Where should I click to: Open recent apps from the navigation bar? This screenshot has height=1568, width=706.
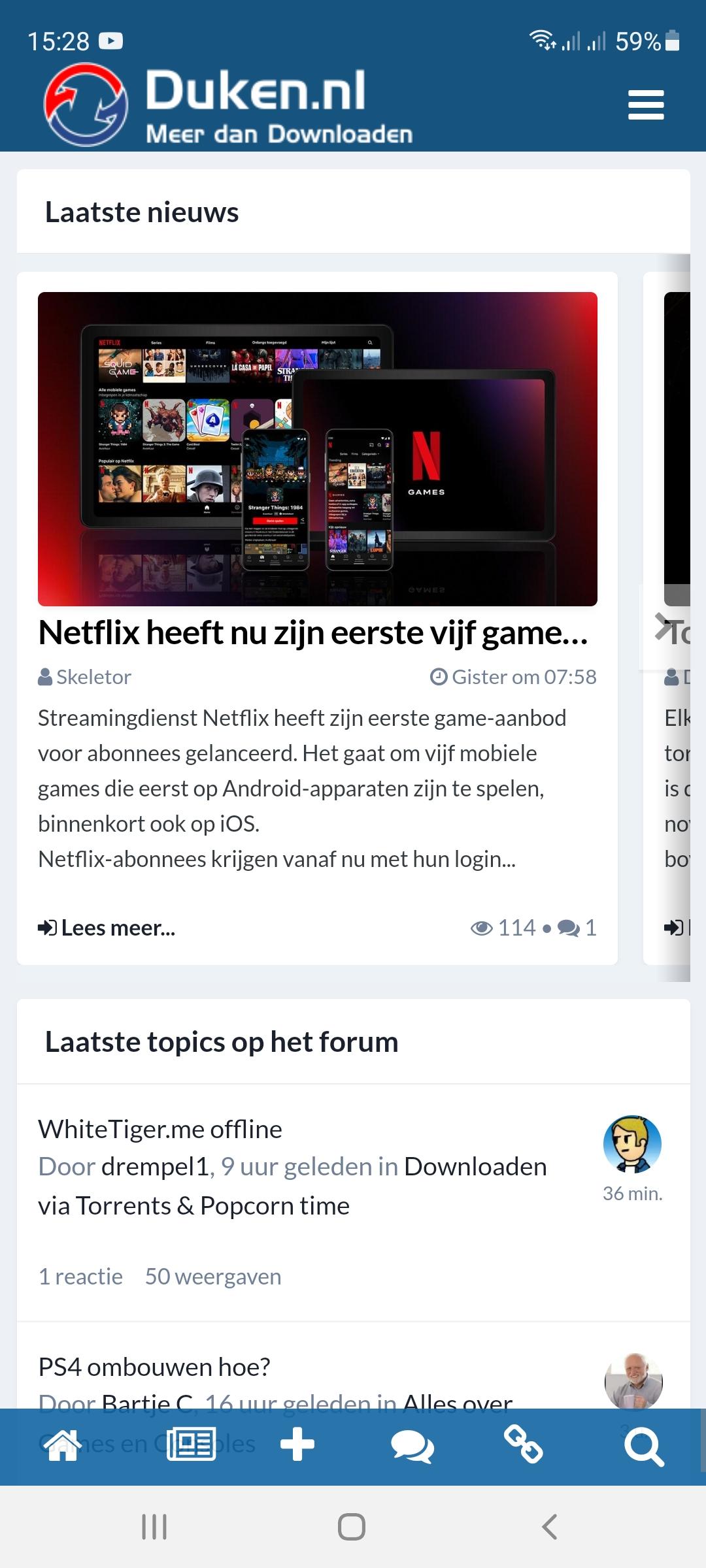[x=154, y=1527]
